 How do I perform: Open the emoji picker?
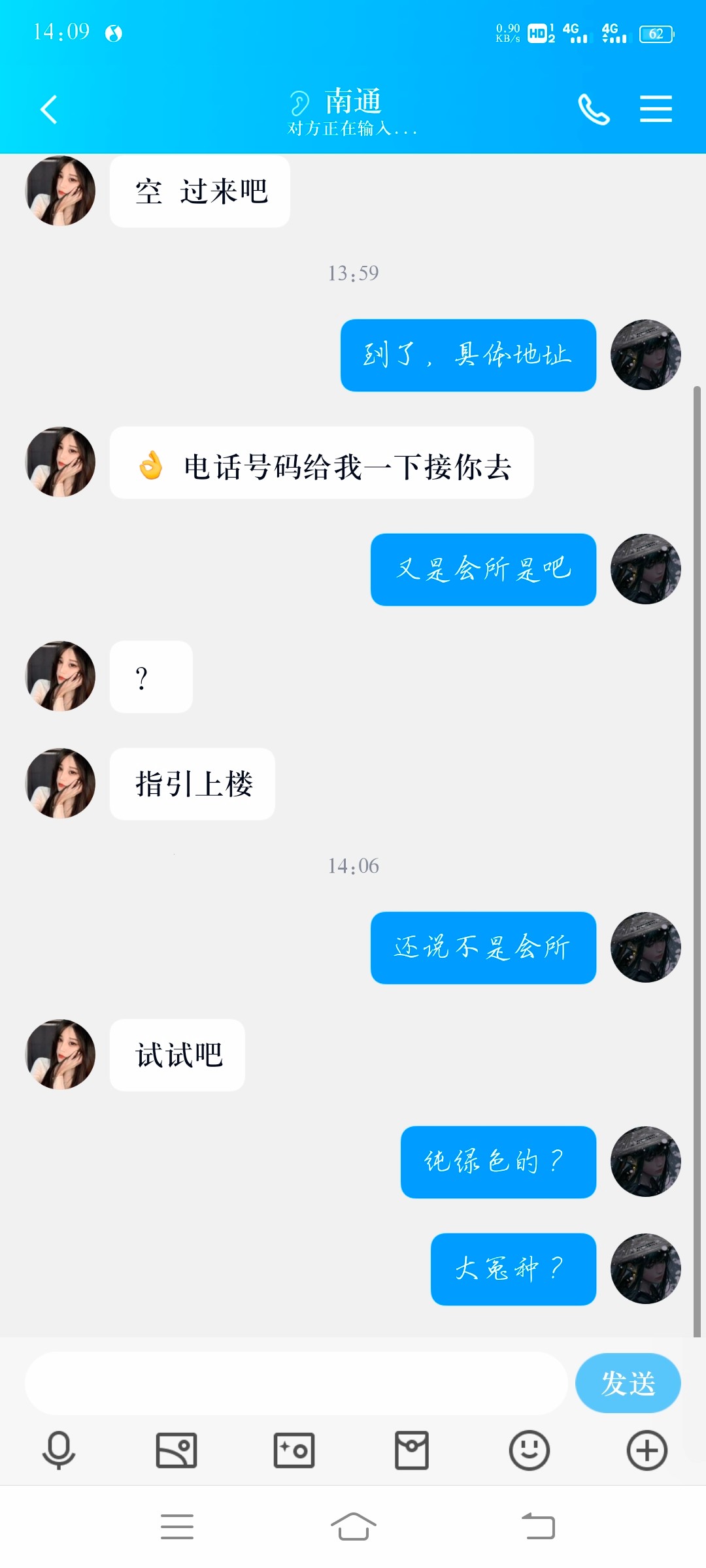(x=529, y=1450)
